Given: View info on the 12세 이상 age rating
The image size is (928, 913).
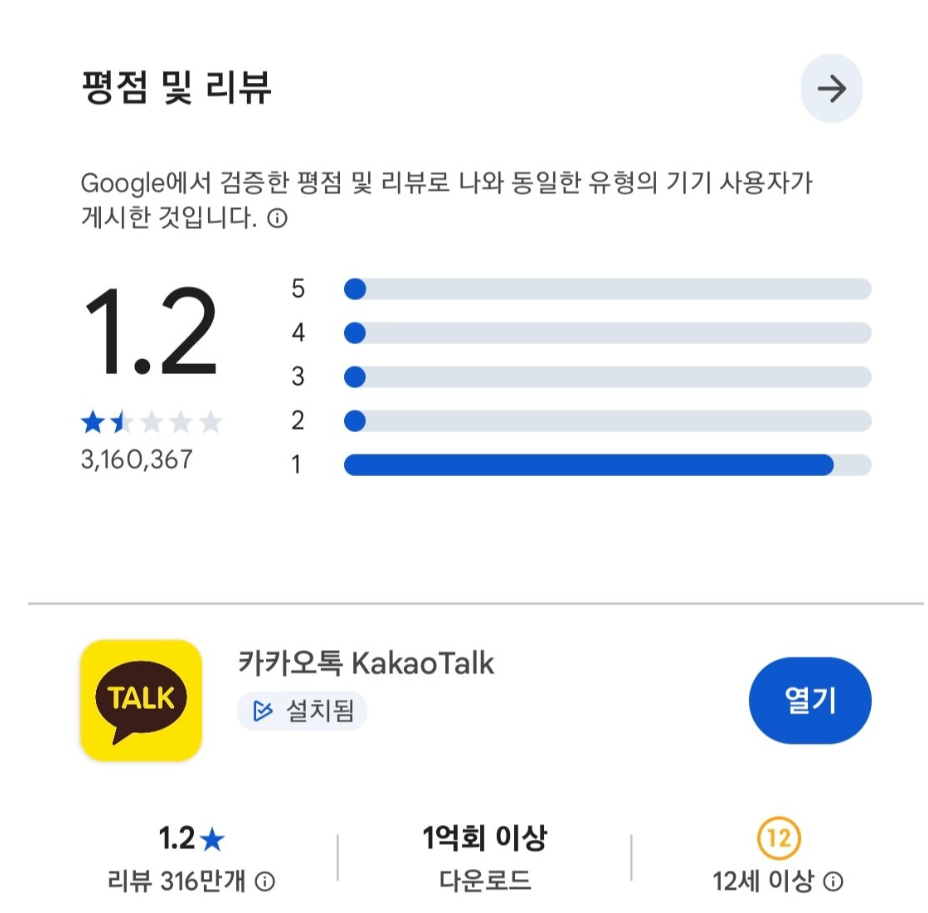Looking at the screenshot, I should click(833, 882).
